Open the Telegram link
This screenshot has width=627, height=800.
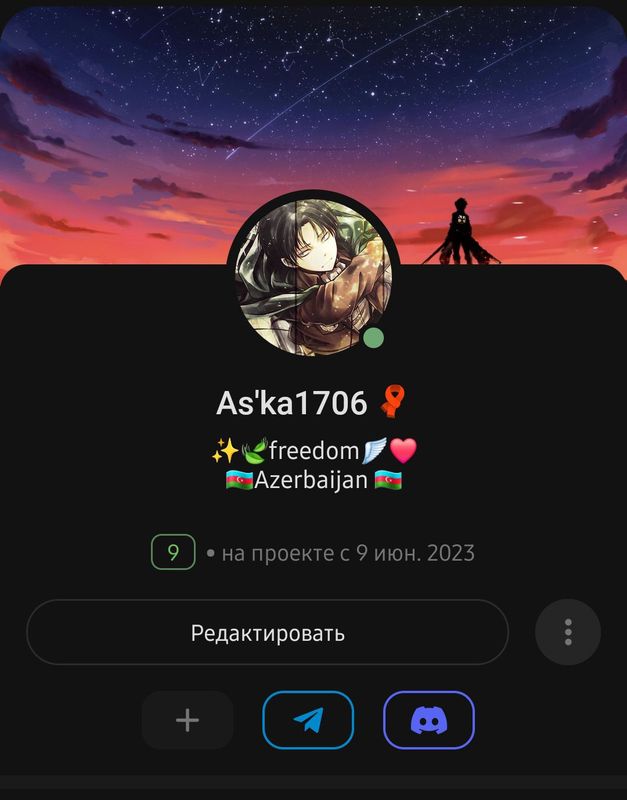click(308, 720)
